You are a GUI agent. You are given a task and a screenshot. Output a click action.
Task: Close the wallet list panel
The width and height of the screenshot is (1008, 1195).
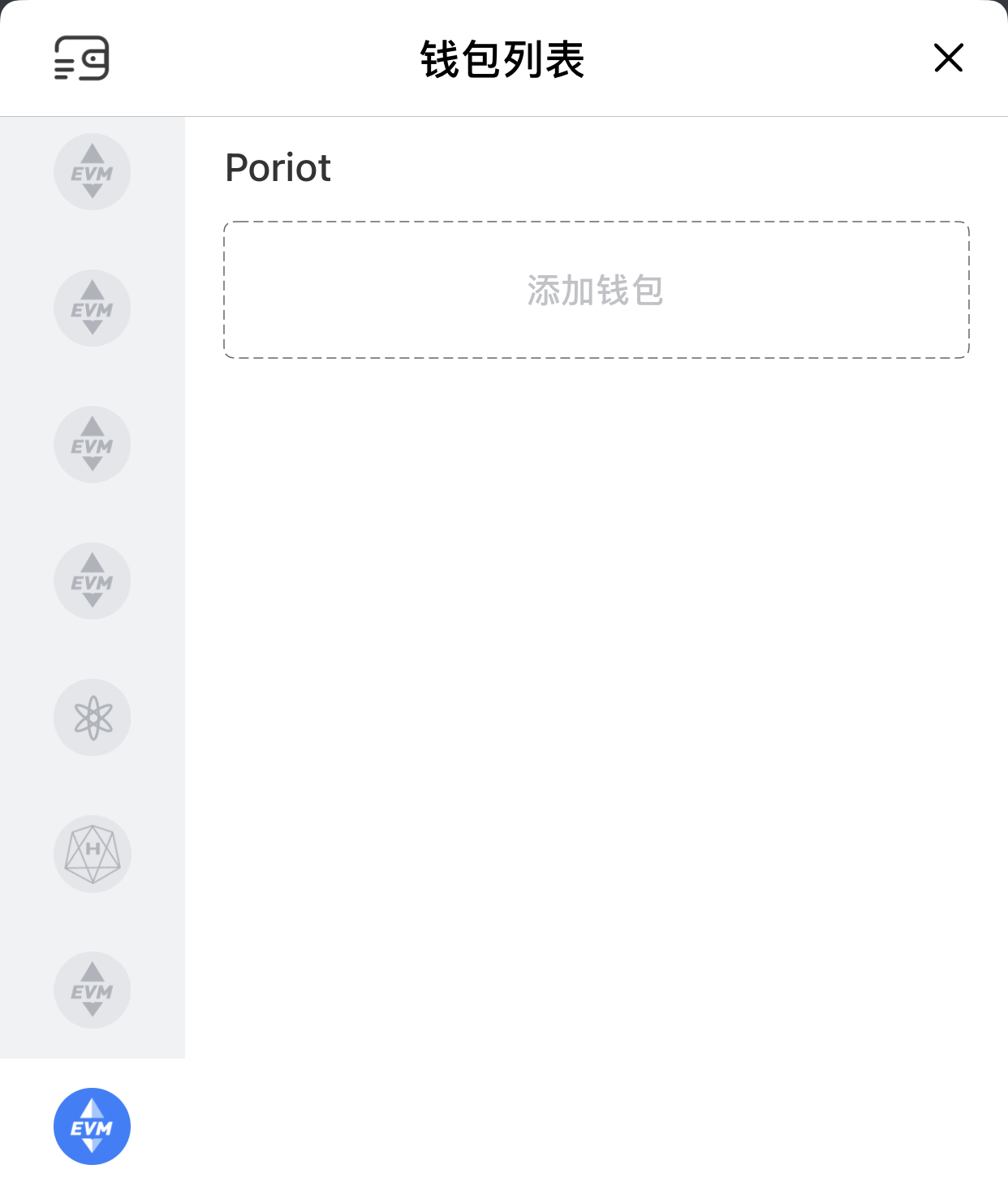pyautogui.click(x=948, y=58)
